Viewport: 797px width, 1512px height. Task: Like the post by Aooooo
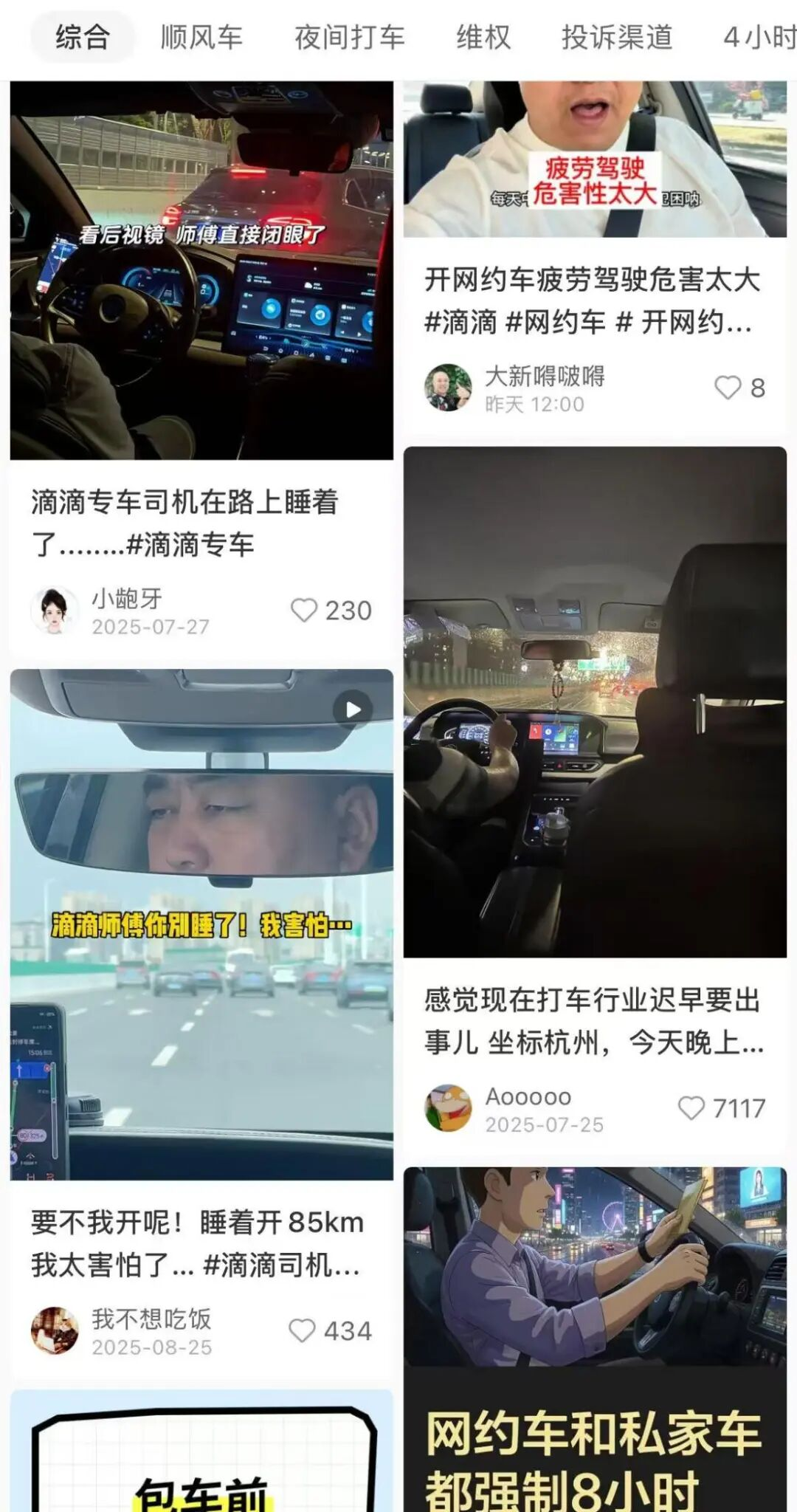point(691,1107)
